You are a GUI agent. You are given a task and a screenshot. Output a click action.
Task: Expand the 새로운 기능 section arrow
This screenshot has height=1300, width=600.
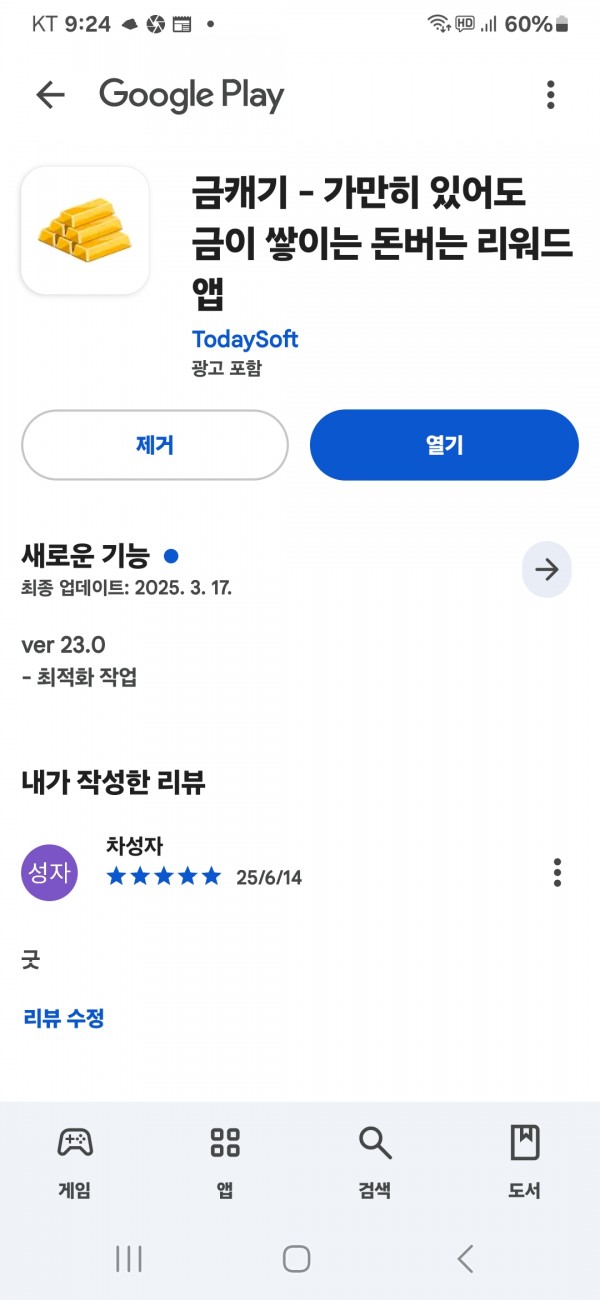click(x=547, y=570)
